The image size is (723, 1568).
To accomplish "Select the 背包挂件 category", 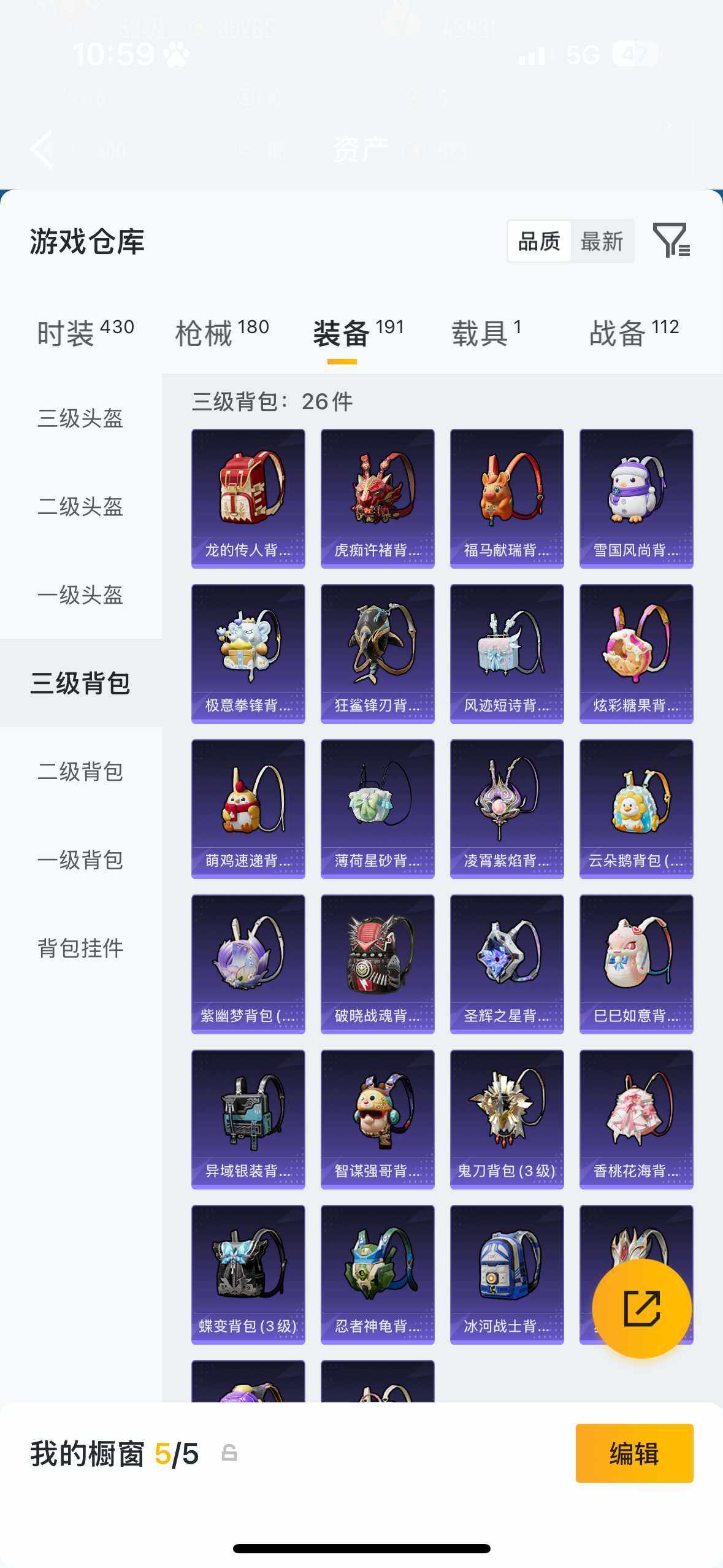I will click(x=80, y=948).
